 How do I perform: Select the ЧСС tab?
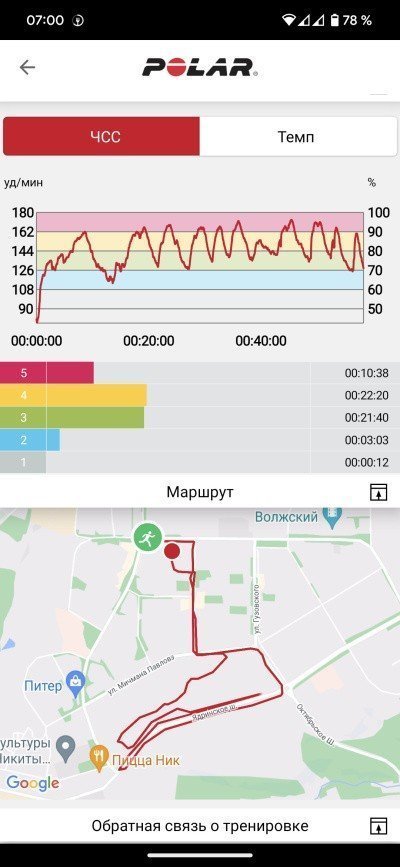click(102, 136)
